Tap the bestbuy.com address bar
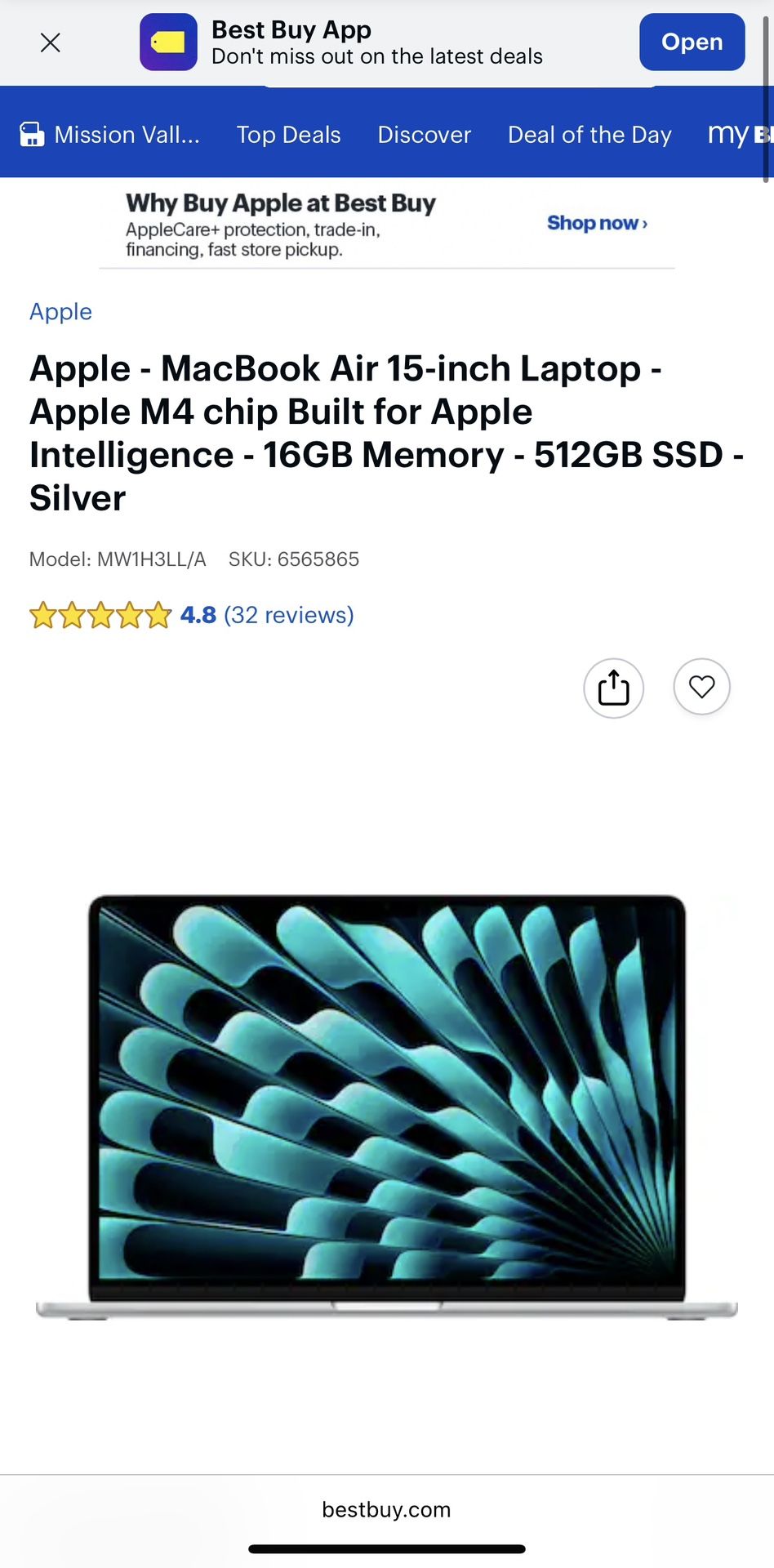This screenshot has height=1568, width=774. pyautogui.click(x=387, y=1510)
